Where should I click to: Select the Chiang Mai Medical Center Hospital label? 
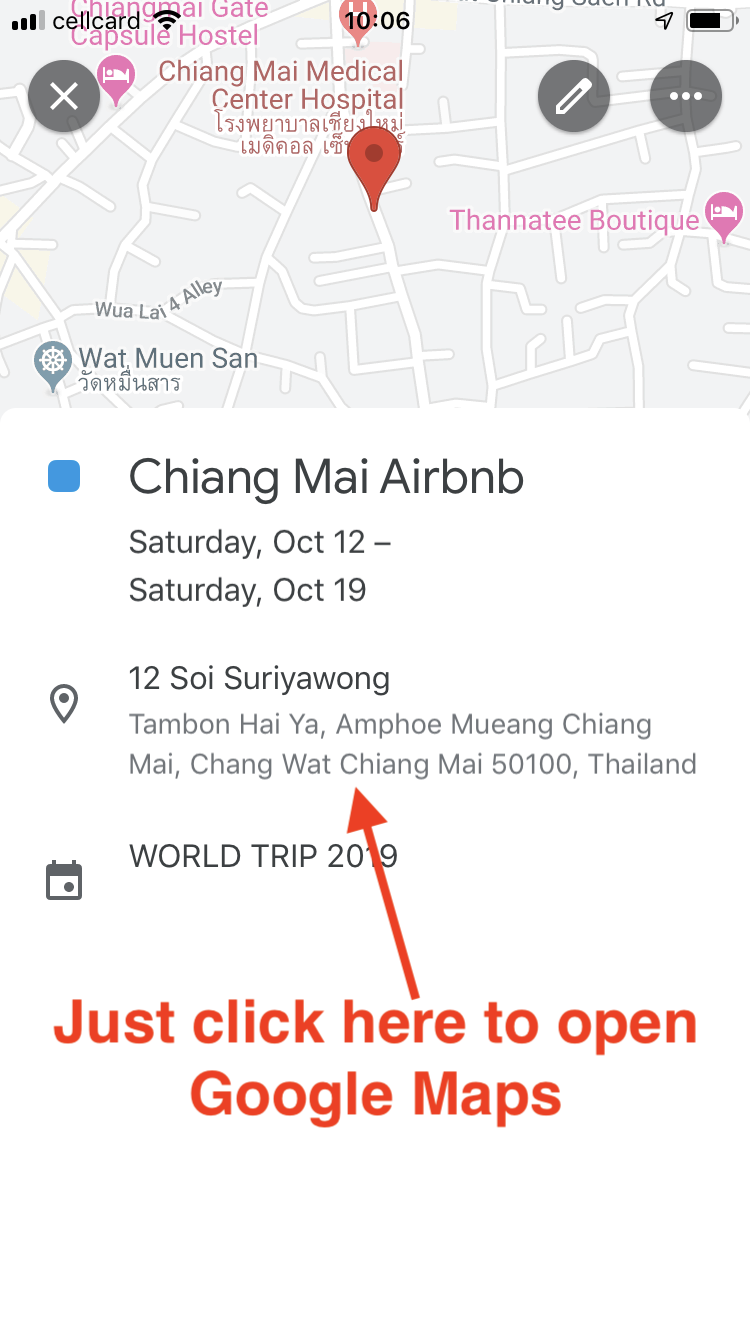[x=281, y=86]
